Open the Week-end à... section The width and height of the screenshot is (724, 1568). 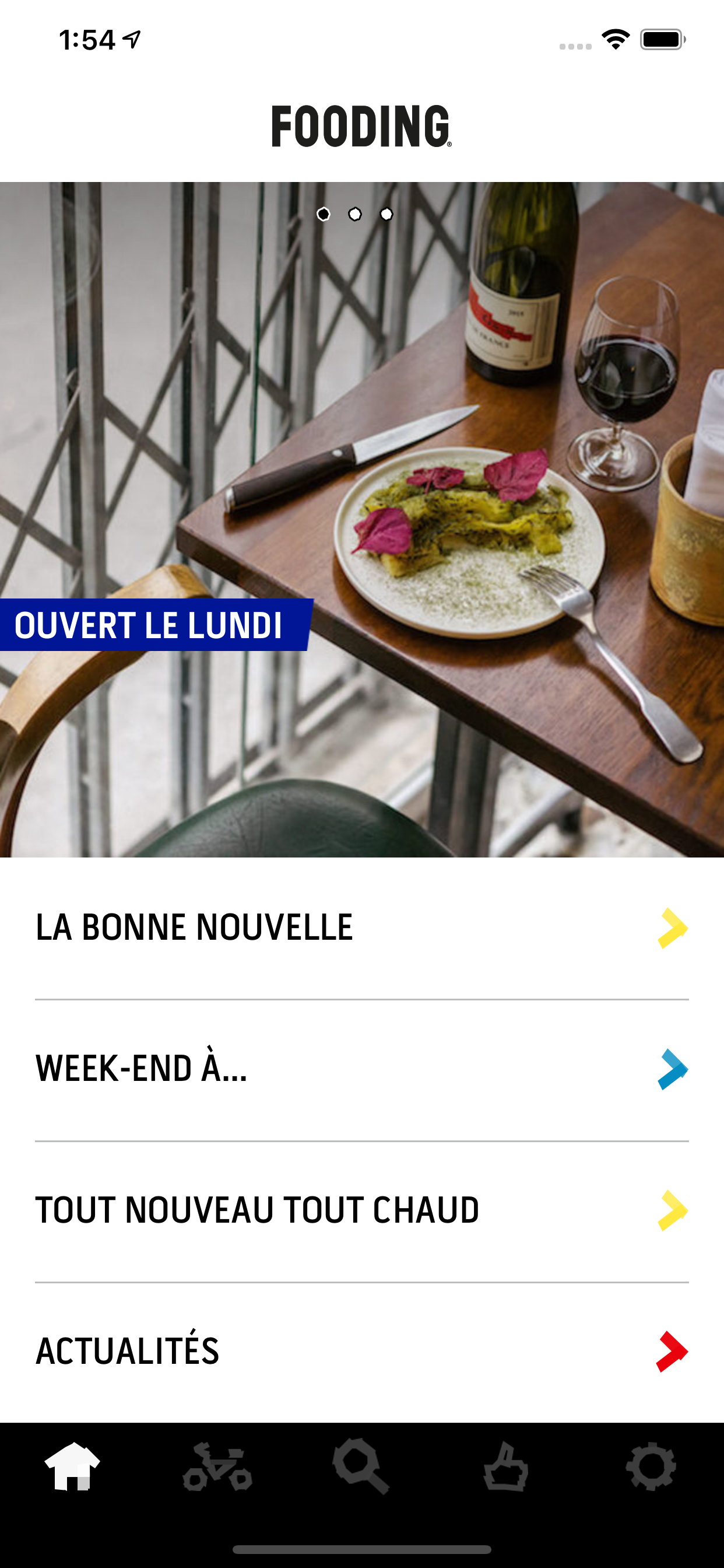361,1069
